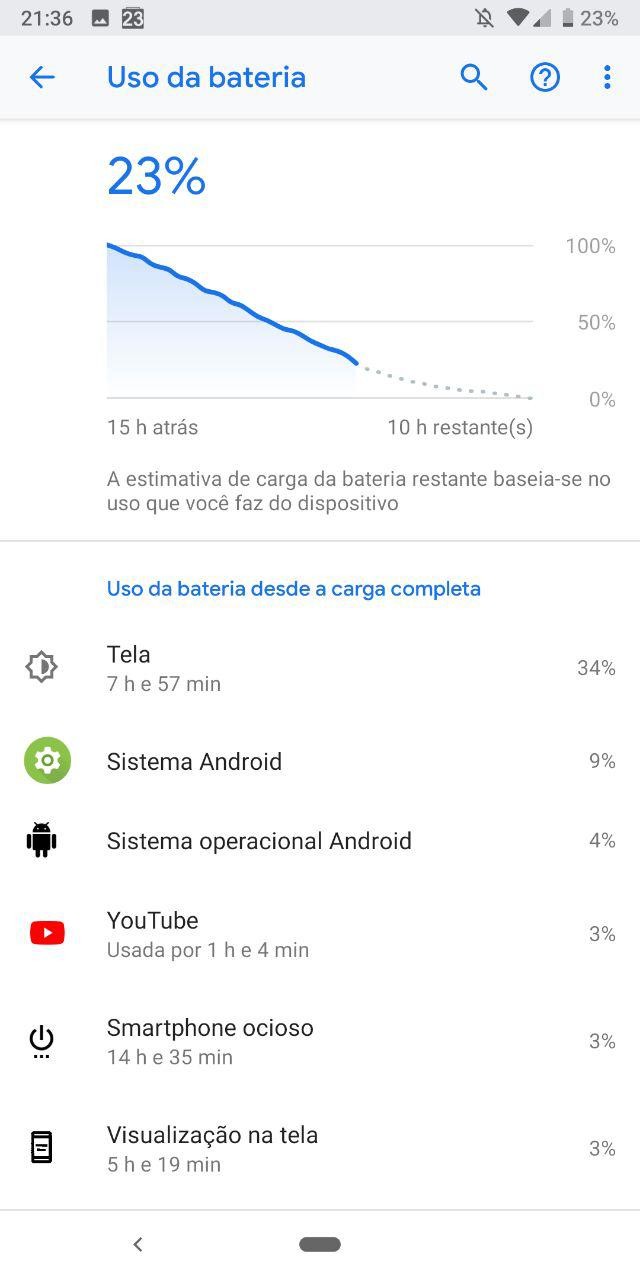Image resolution: width=640 pixels, height=1280 pixels.
Task: Open the help question mark icon
Action: click(545, 77)
